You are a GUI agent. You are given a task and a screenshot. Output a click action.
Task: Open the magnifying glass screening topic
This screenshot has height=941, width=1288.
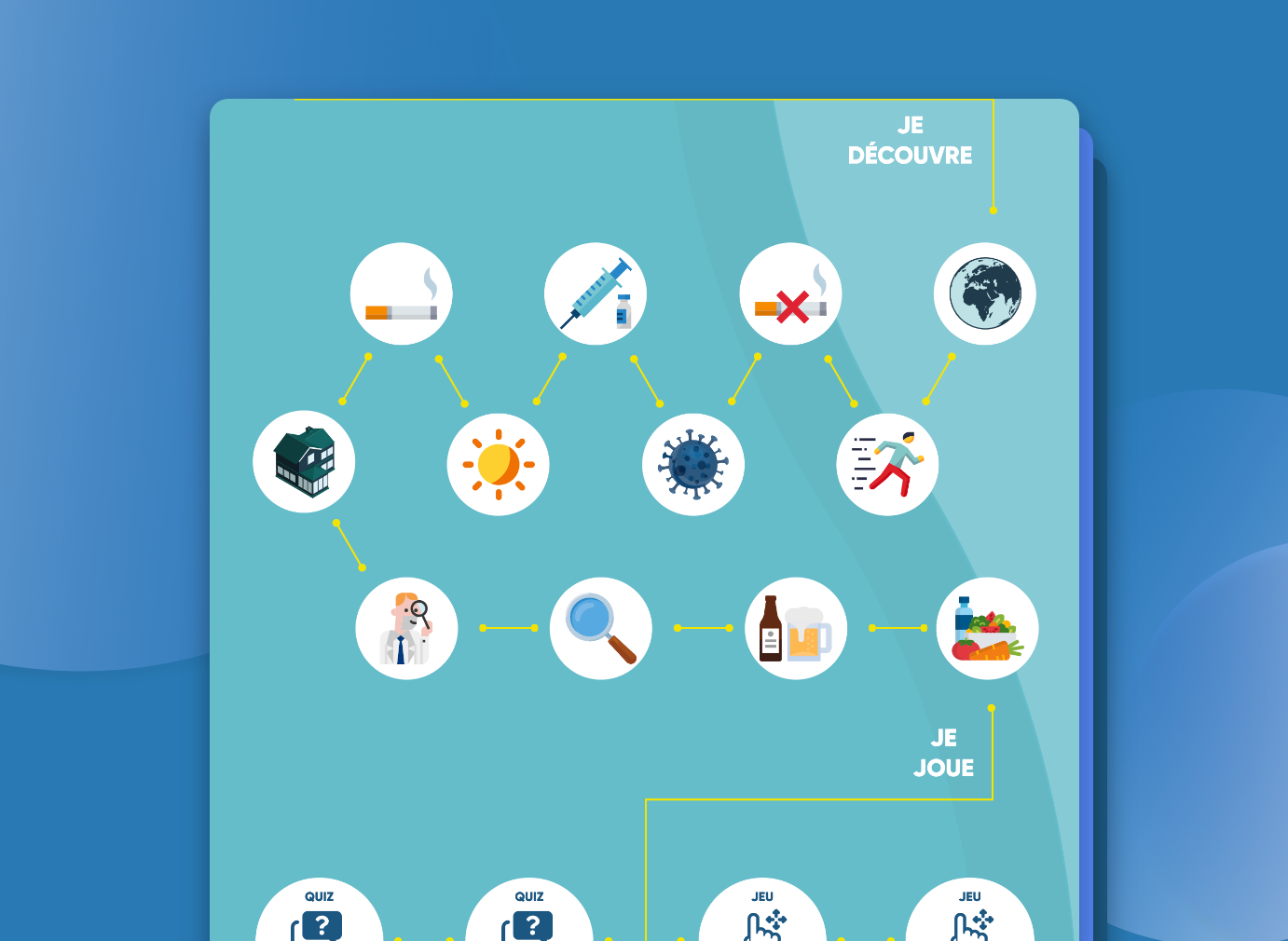601,628
